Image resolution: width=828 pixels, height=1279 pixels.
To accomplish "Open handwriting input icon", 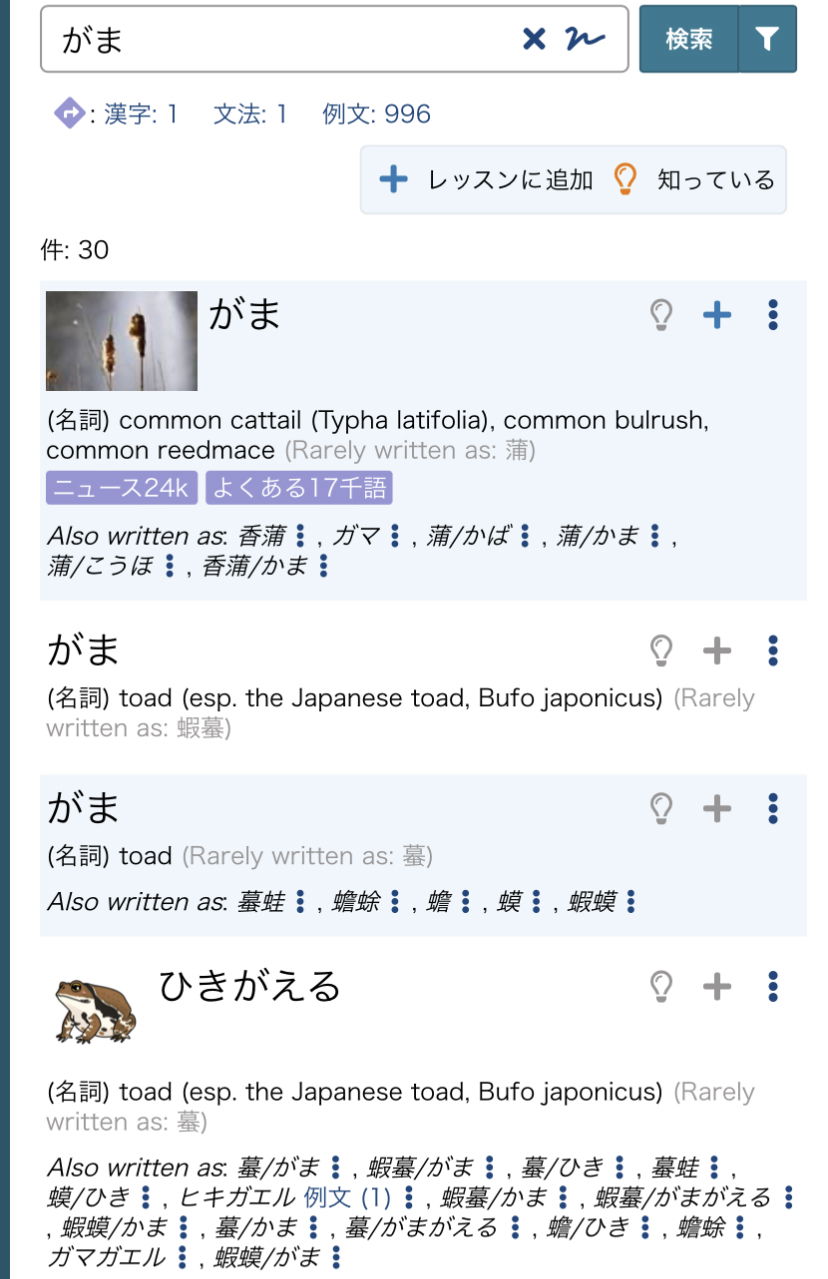I will pos(585,39).
